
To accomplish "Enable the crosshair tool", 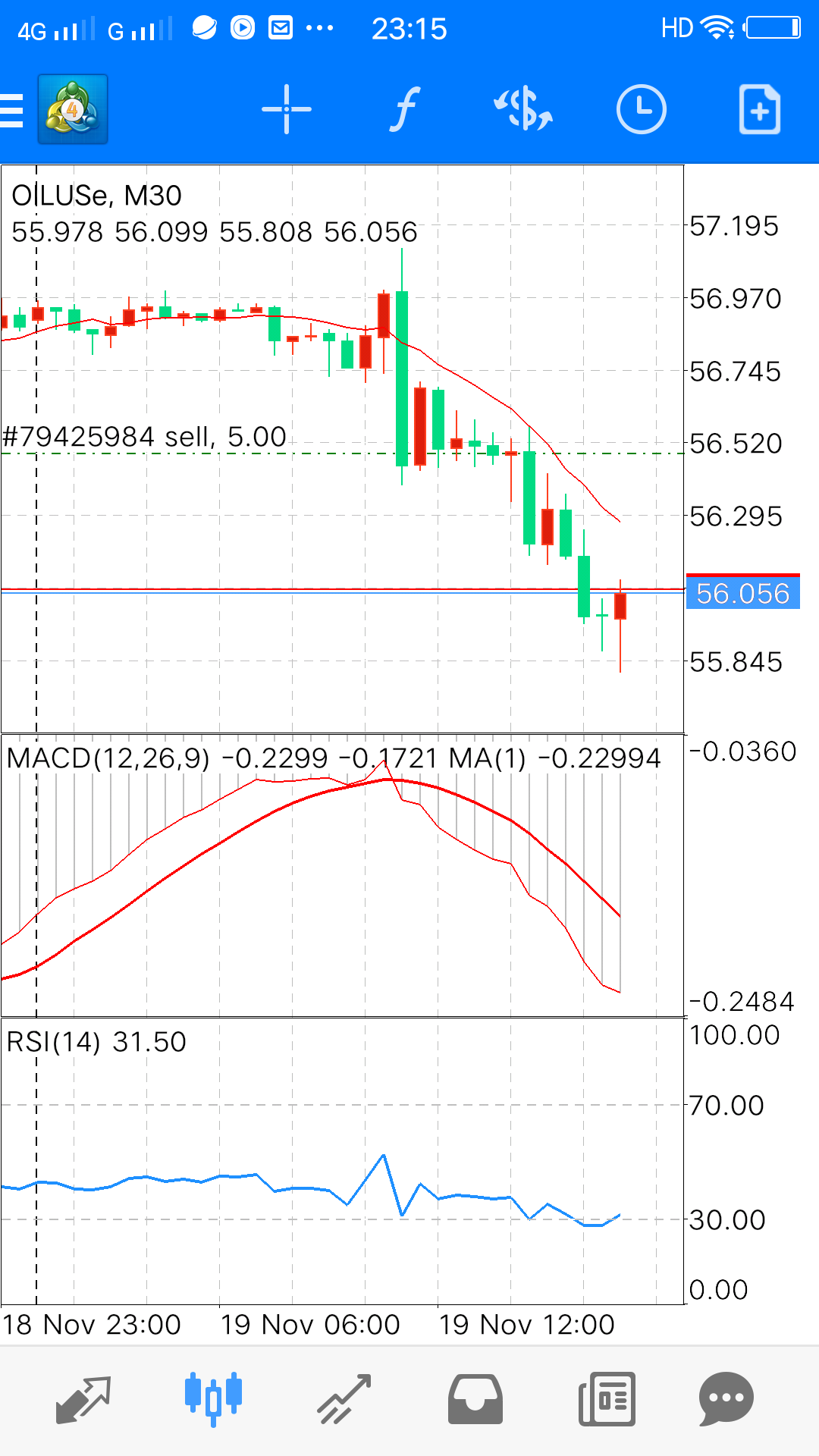I will pos(286,110).
